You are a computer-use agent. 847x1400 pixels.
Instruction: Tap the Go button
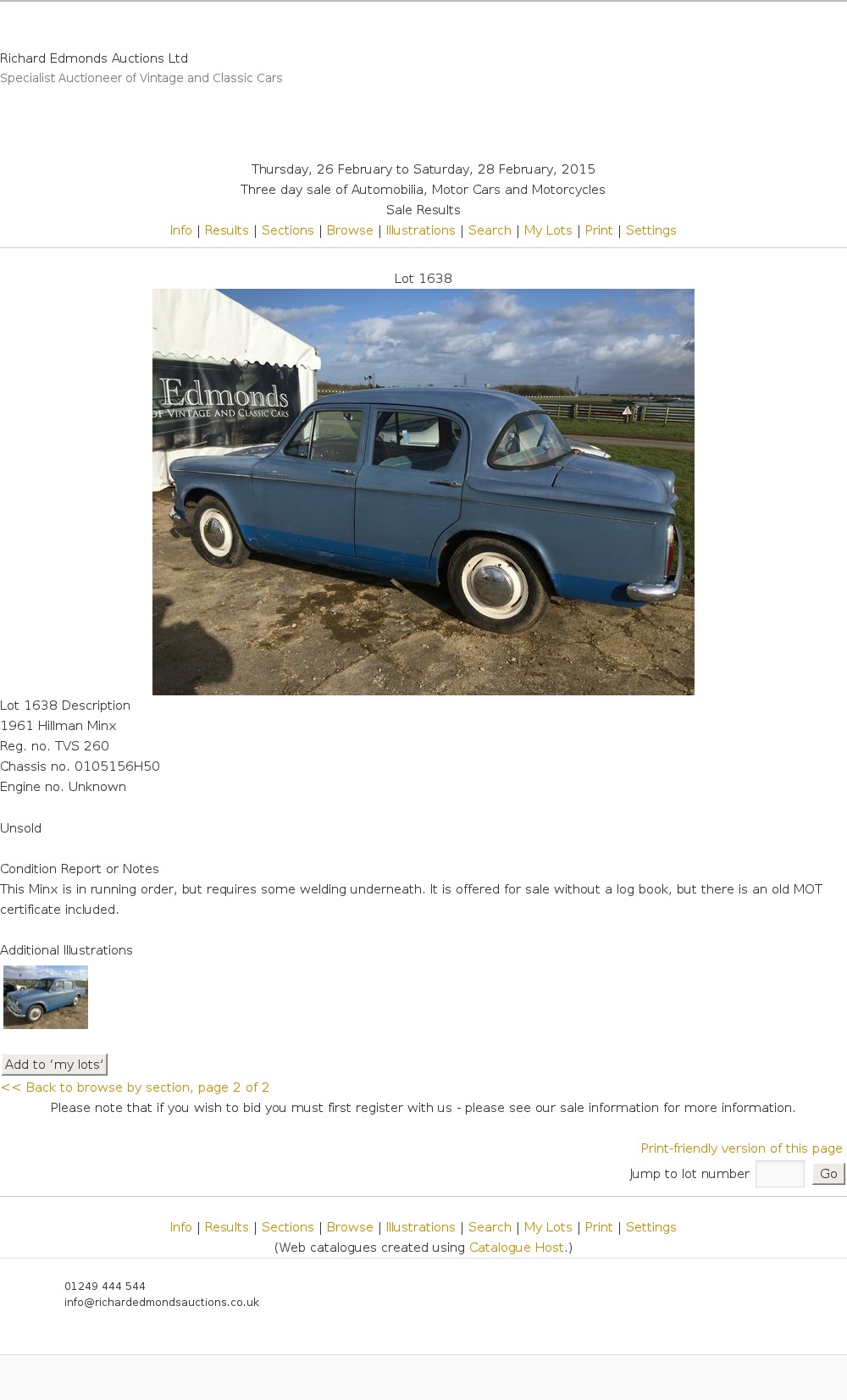828,1174
